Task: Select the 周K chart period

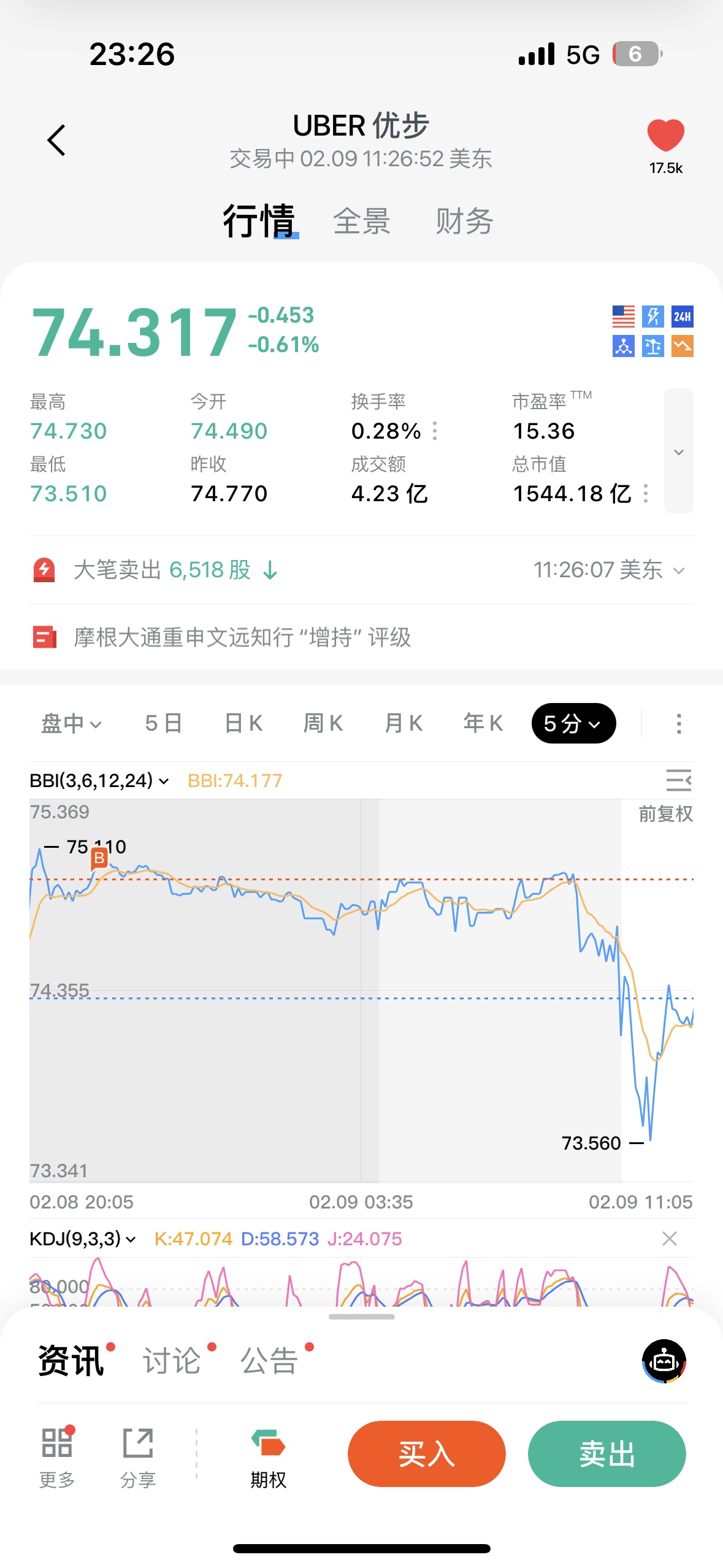Action: point(323,723)
